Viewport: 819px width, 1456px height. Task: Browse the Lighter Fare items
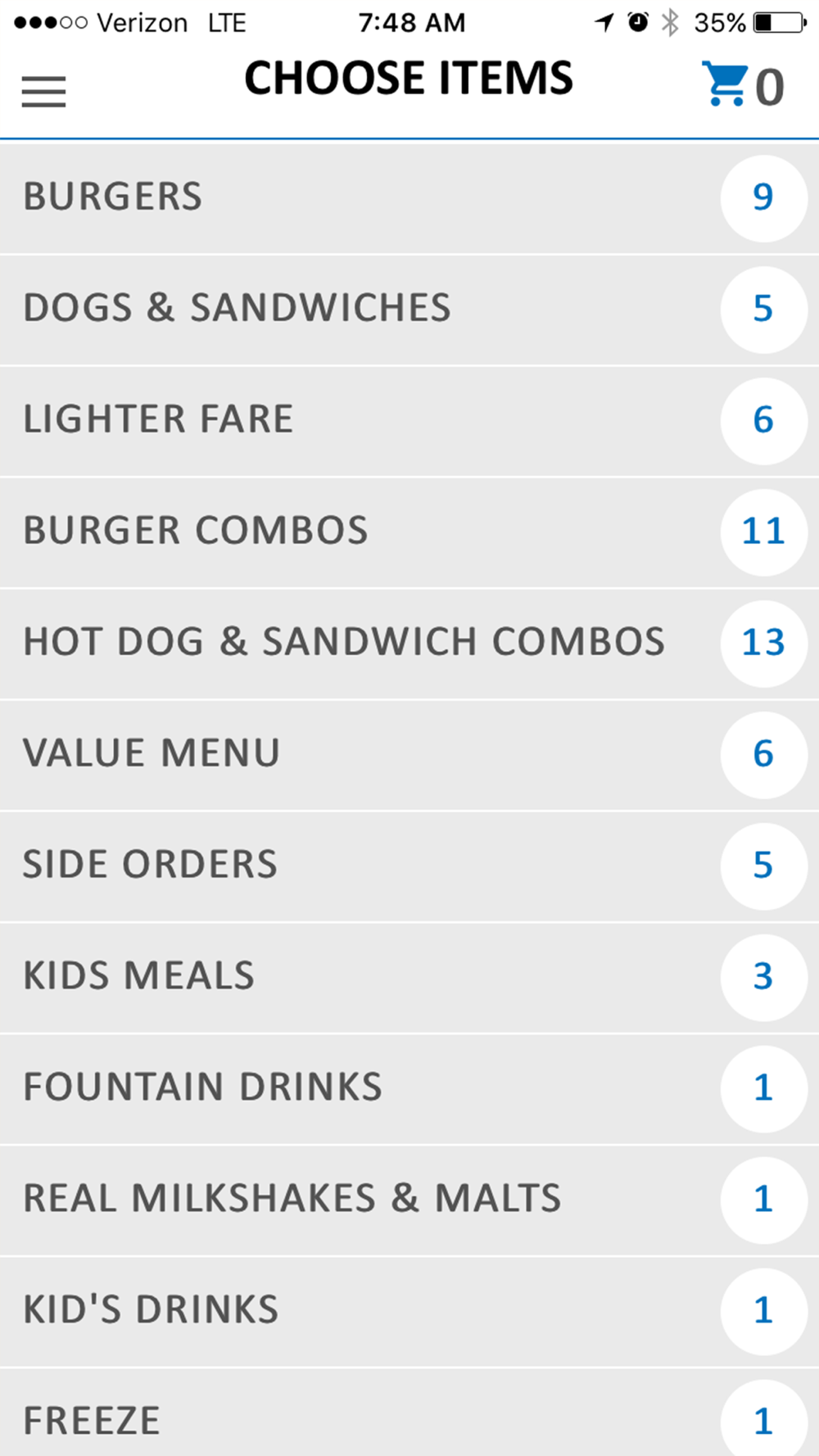[409, 420]
